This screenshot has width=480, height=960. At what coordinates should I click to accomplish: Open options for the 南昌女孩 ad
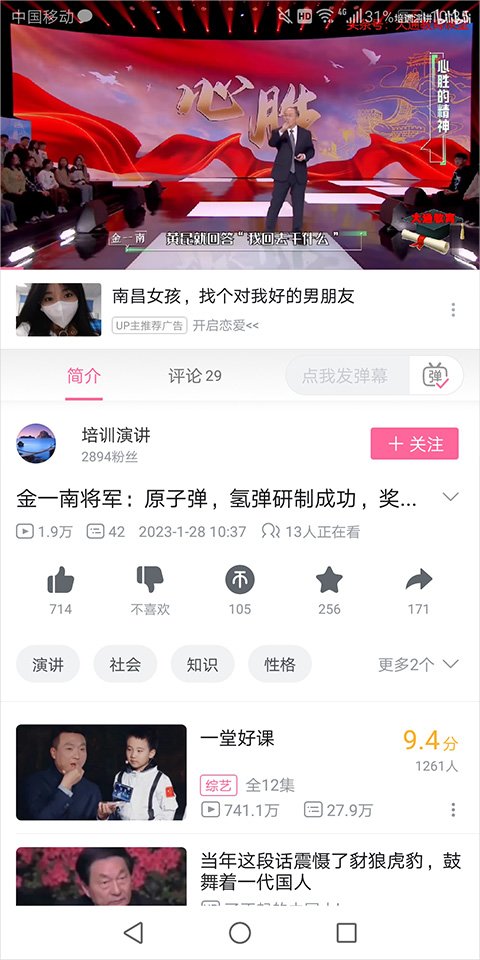(x=453, y=310)
